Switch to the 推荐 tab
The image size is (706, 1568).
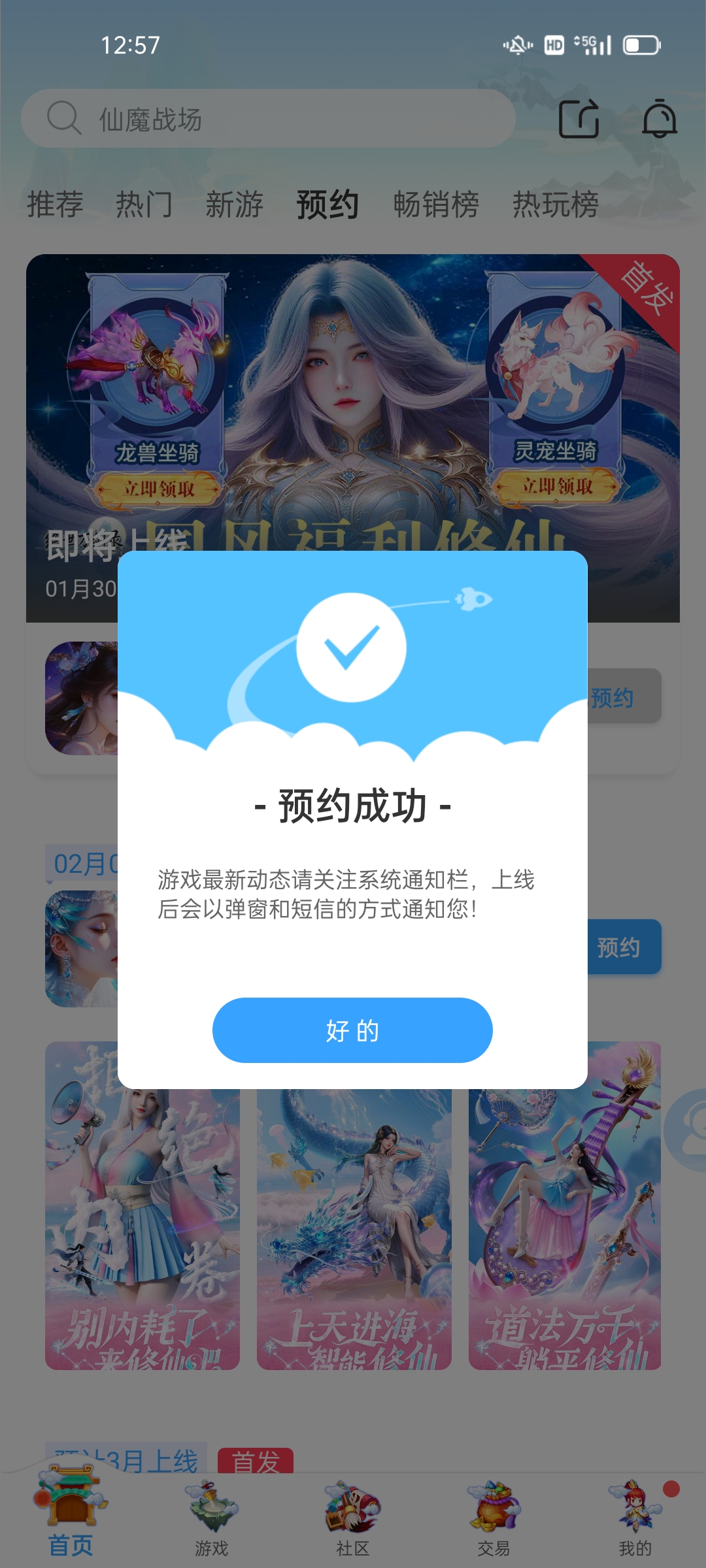coord(55,204)
